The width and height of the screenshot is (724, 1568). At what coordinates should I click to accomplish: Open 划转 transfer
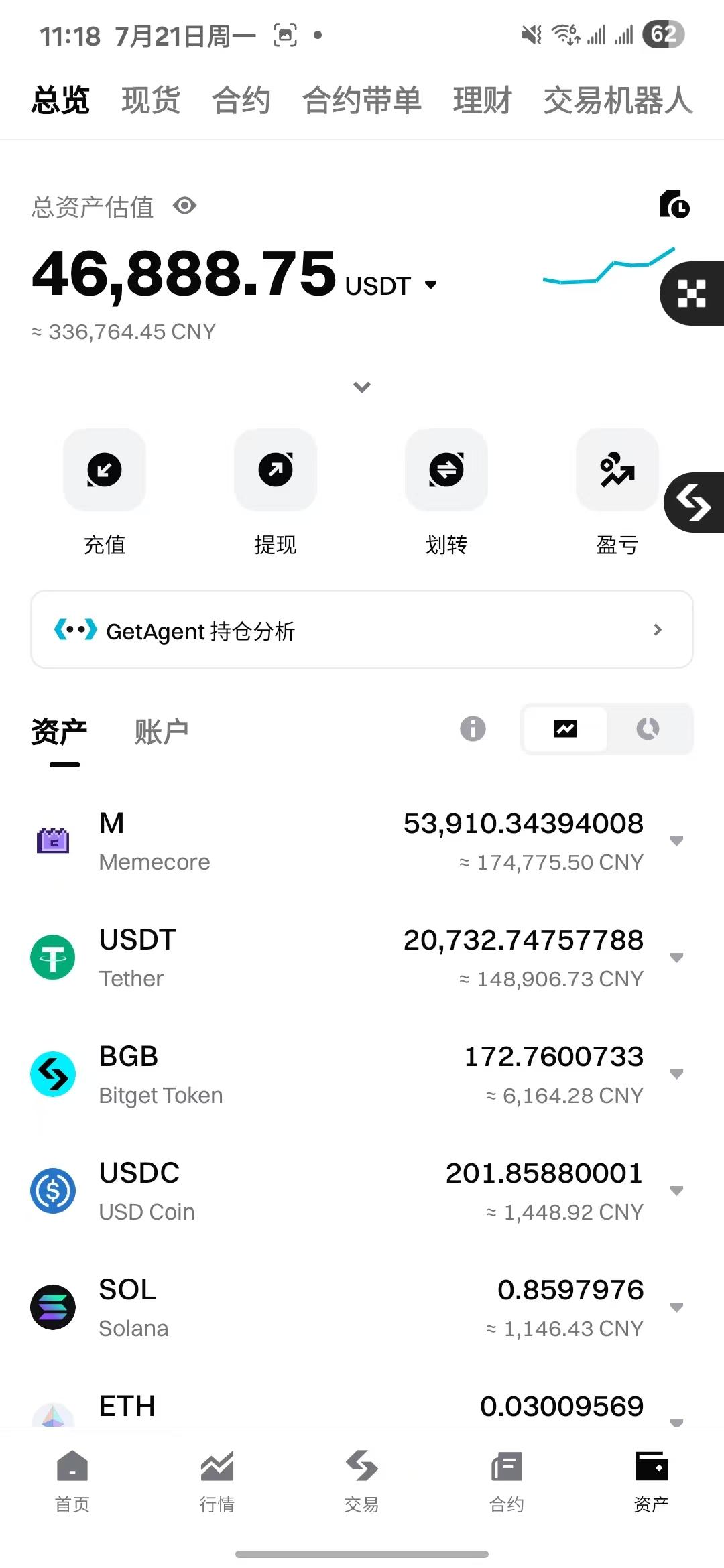446,470
